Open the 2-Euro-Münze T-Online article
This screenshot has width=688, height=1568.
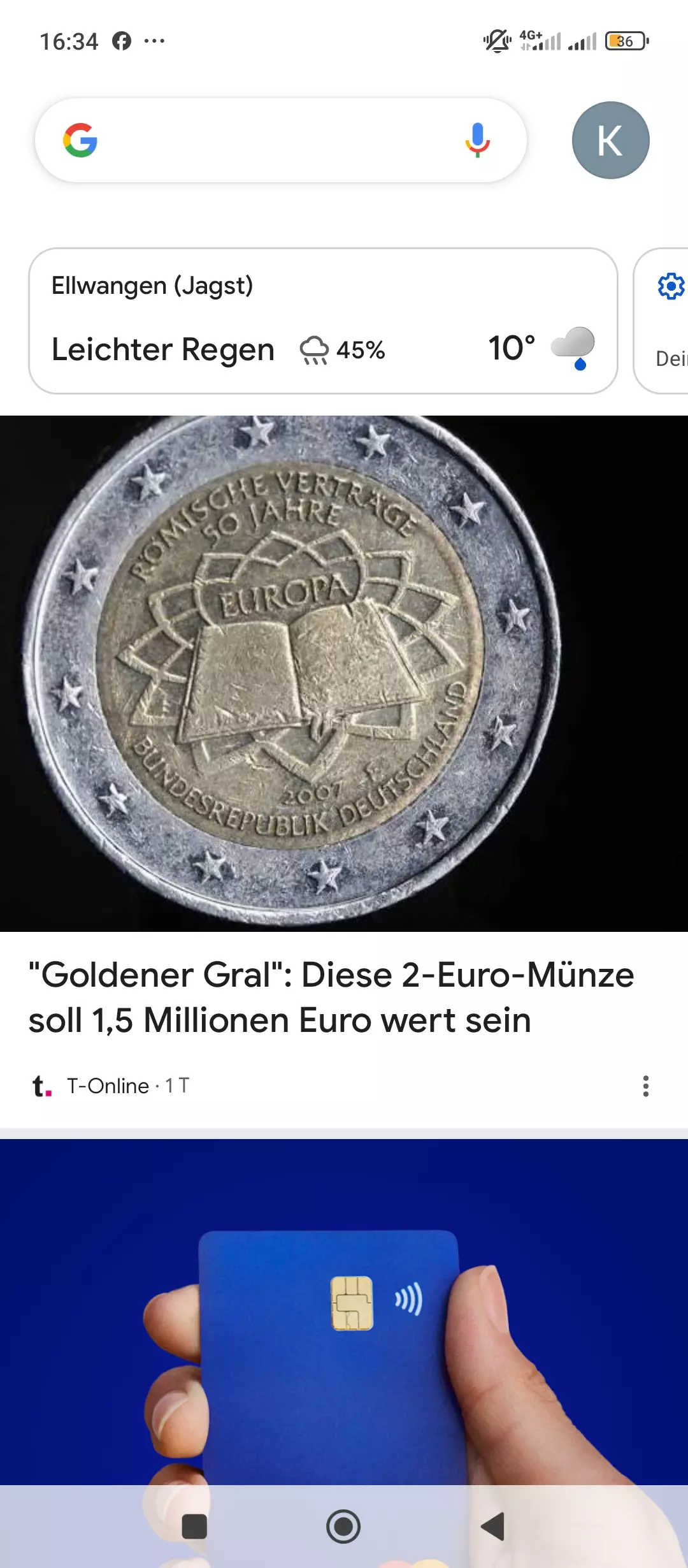331,998
